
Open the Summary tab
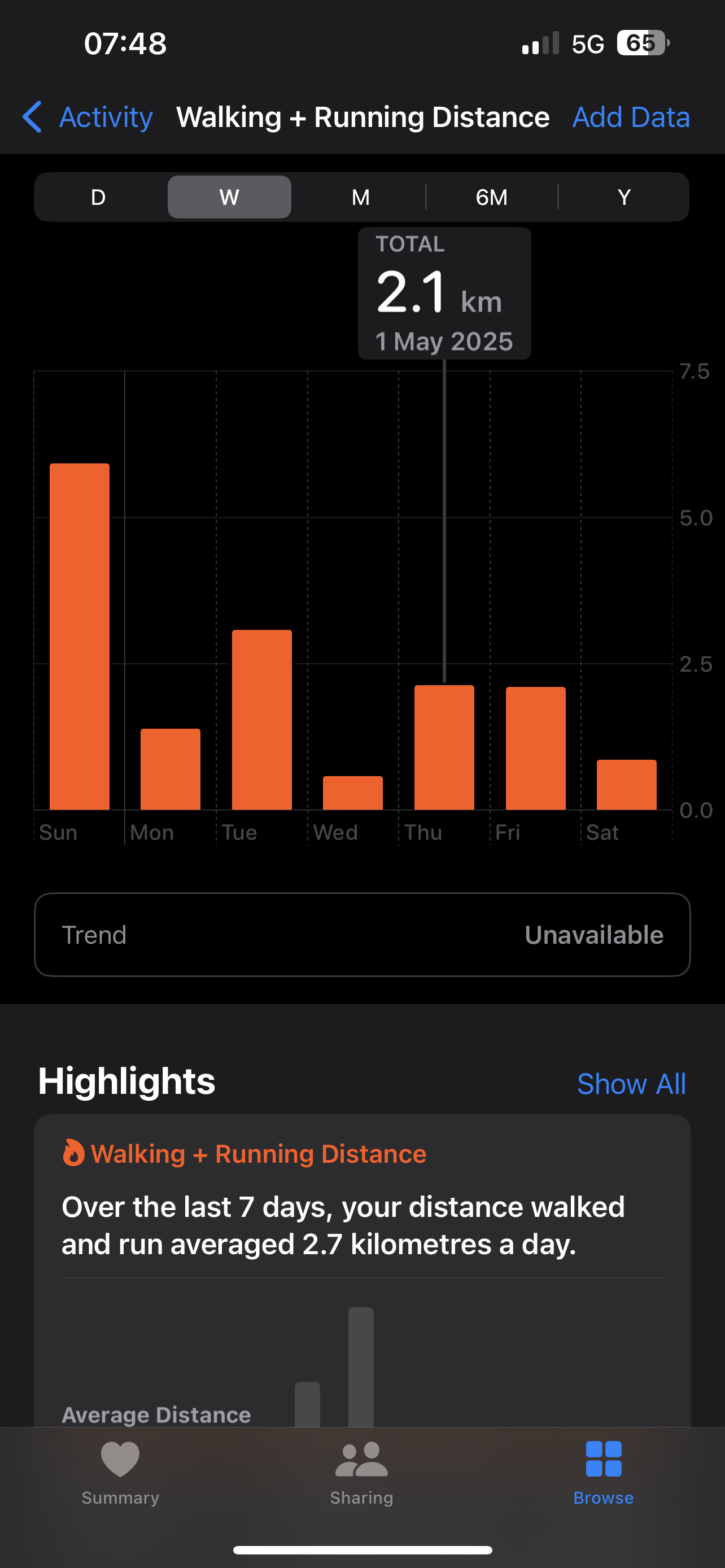tap(120, 1473)
